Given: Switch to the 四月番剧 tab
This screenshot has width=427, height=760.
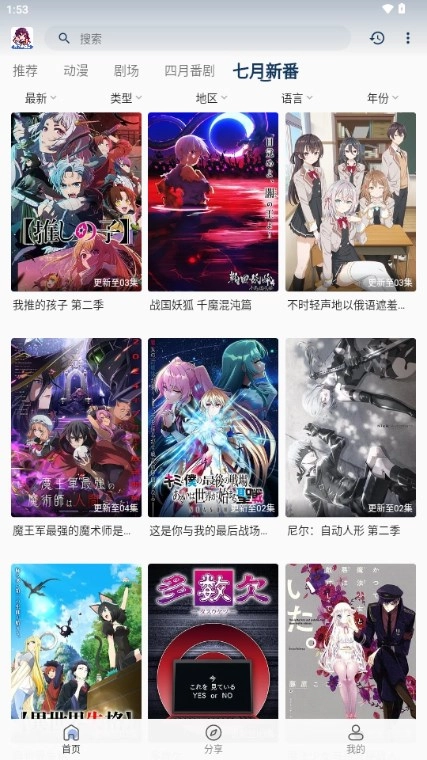Looking at the screenshot, I should pyautogui.click(x=190, y=71).
